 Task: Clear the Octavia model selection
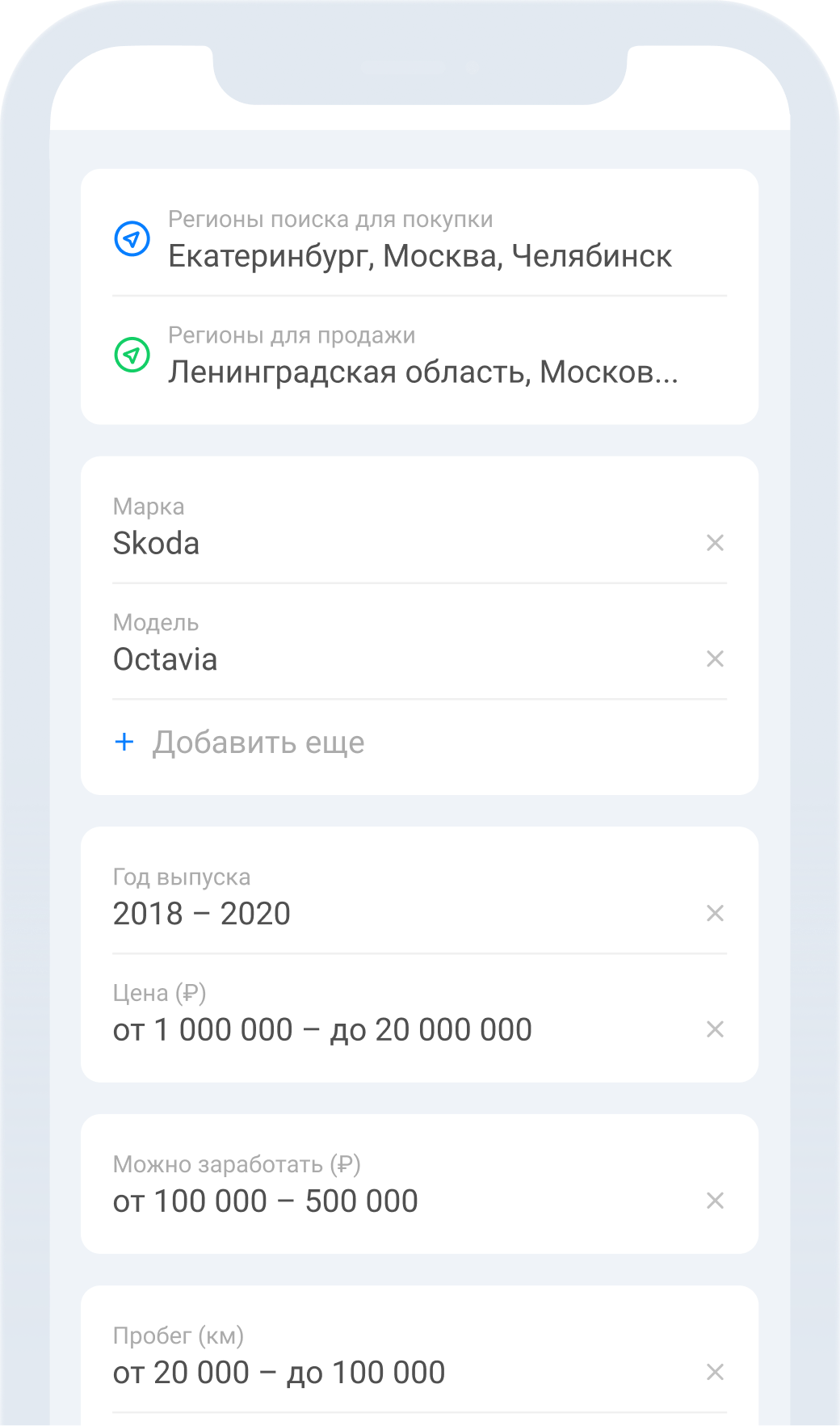pos(714,659)
